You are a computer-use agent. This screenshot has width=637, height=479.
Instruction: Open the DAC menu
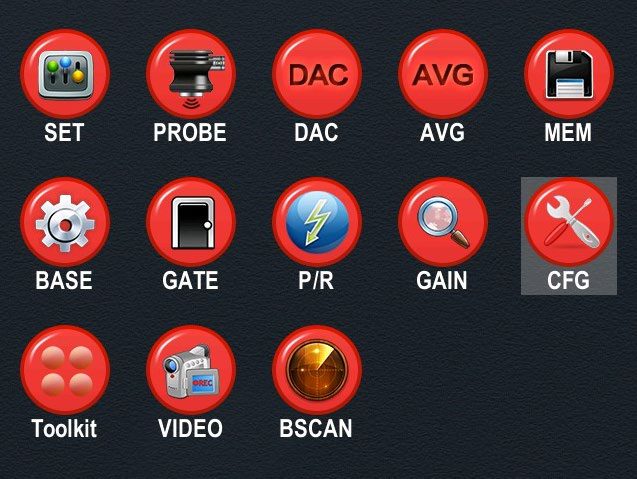point(317,75)
